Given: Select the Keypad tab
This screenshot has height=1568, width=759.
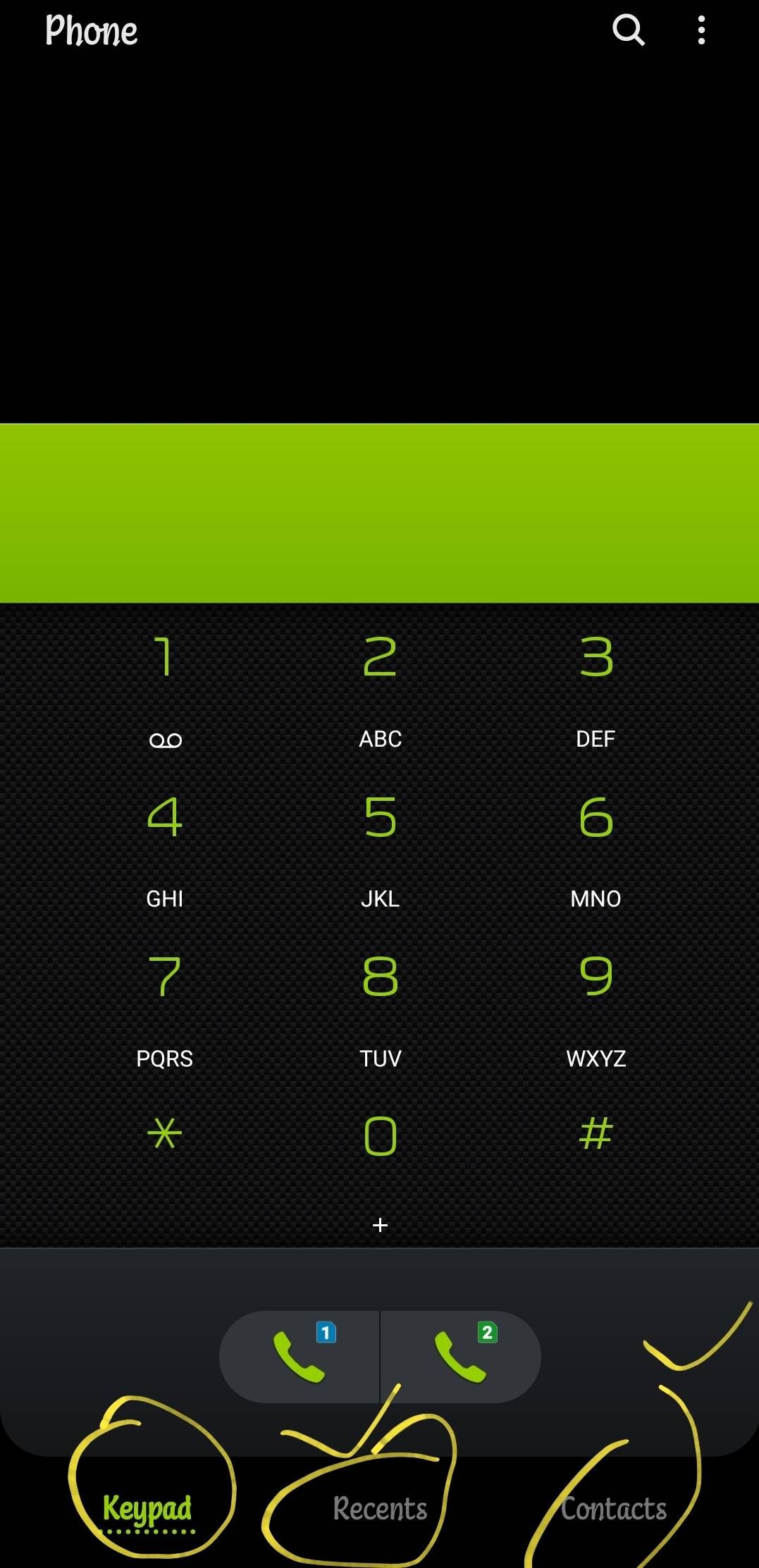Looking at the screenshot, I should 148,1510.
